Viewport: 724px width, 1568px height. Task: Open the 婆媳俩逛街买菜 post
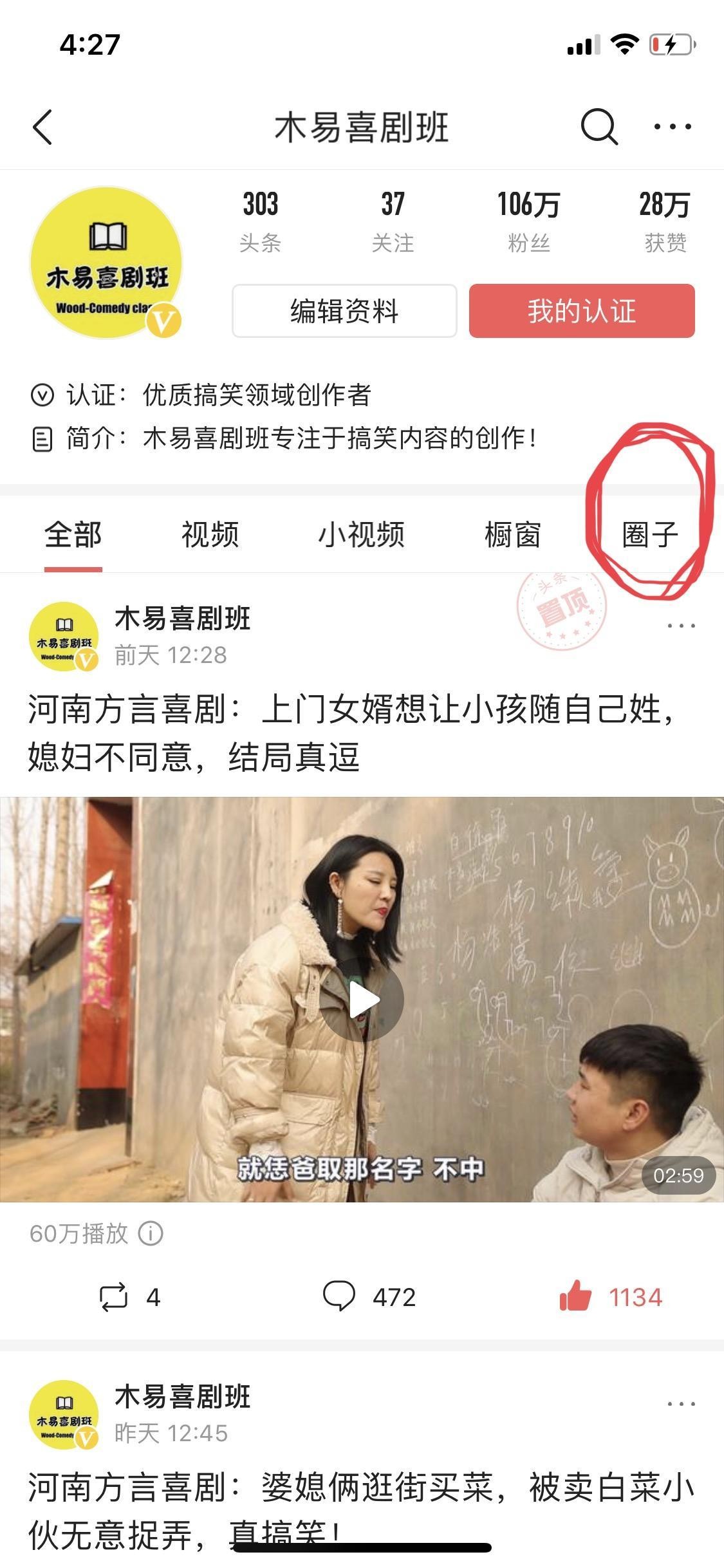(360, 1509)
